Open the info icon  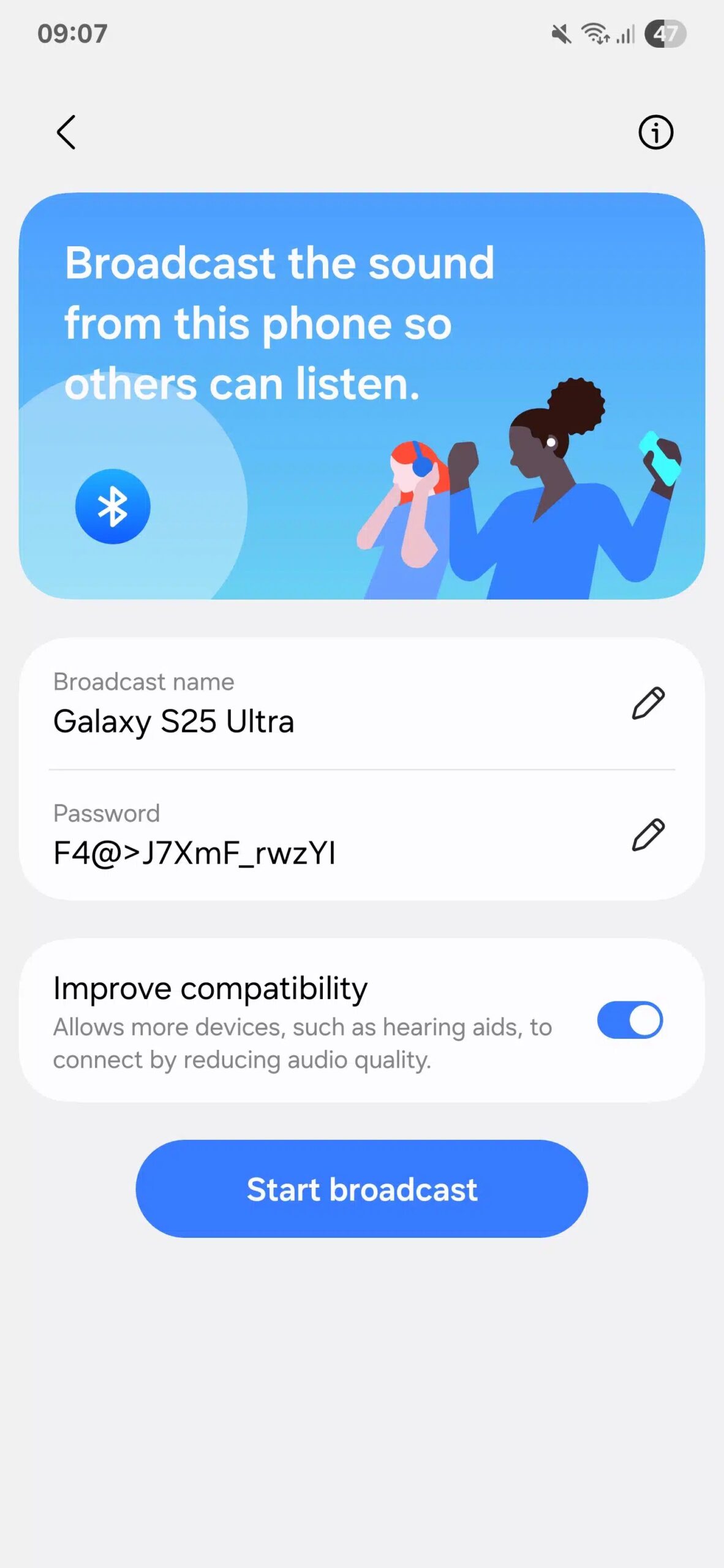coord(655,132)
